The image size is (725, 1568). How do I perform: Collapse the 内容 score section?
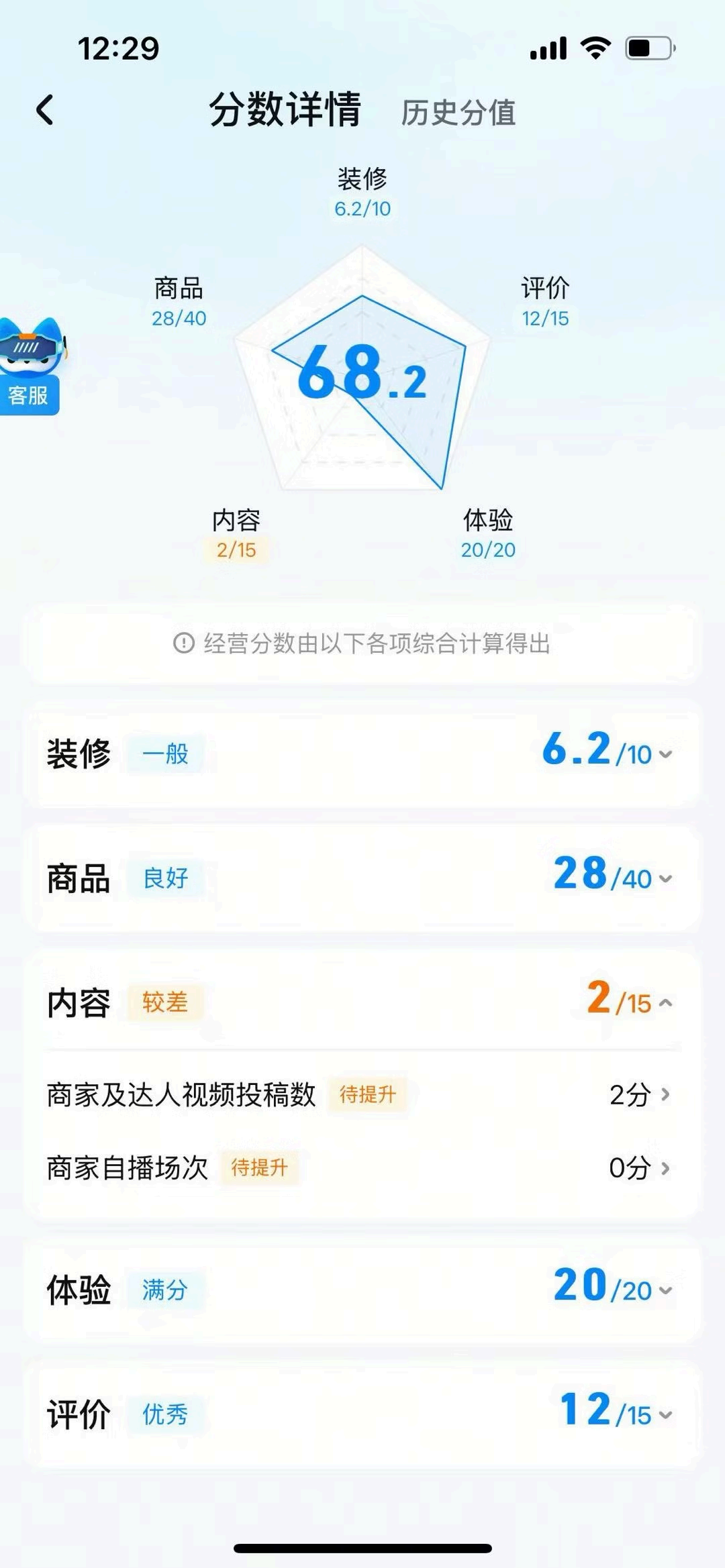click(665, 1003)
